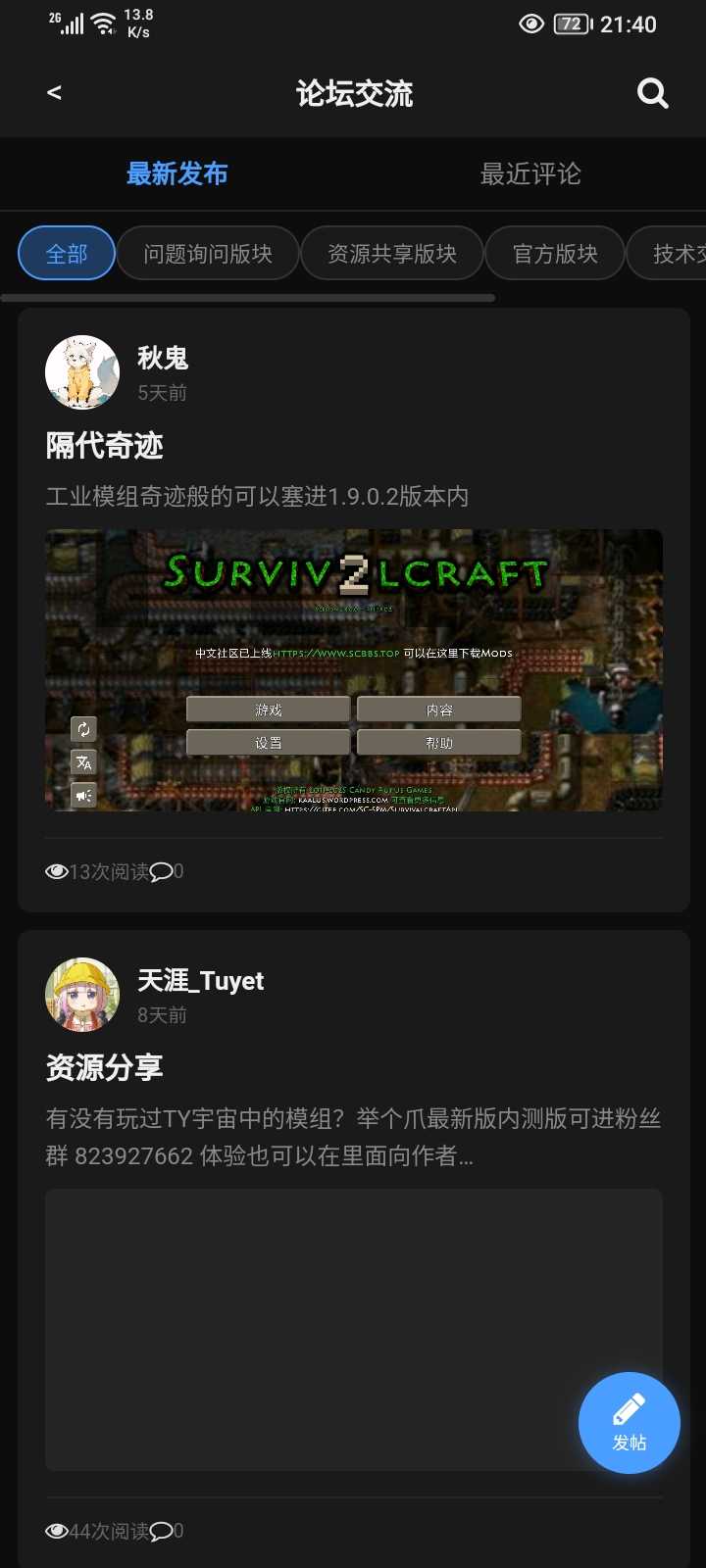Open forum search
The height and width of the screenshot is (1568, 706).
(x=652, y=93)
